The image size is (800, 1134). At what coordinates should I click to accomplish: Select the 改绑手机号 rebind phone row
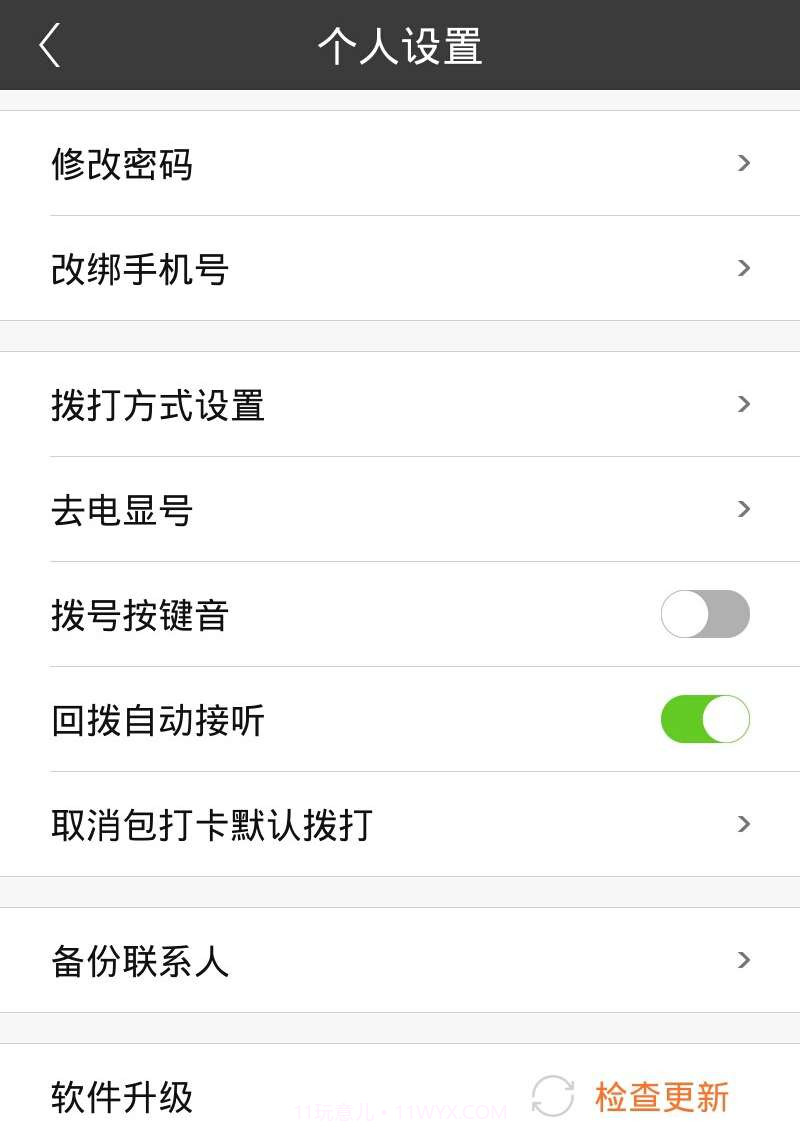[143, 268]
